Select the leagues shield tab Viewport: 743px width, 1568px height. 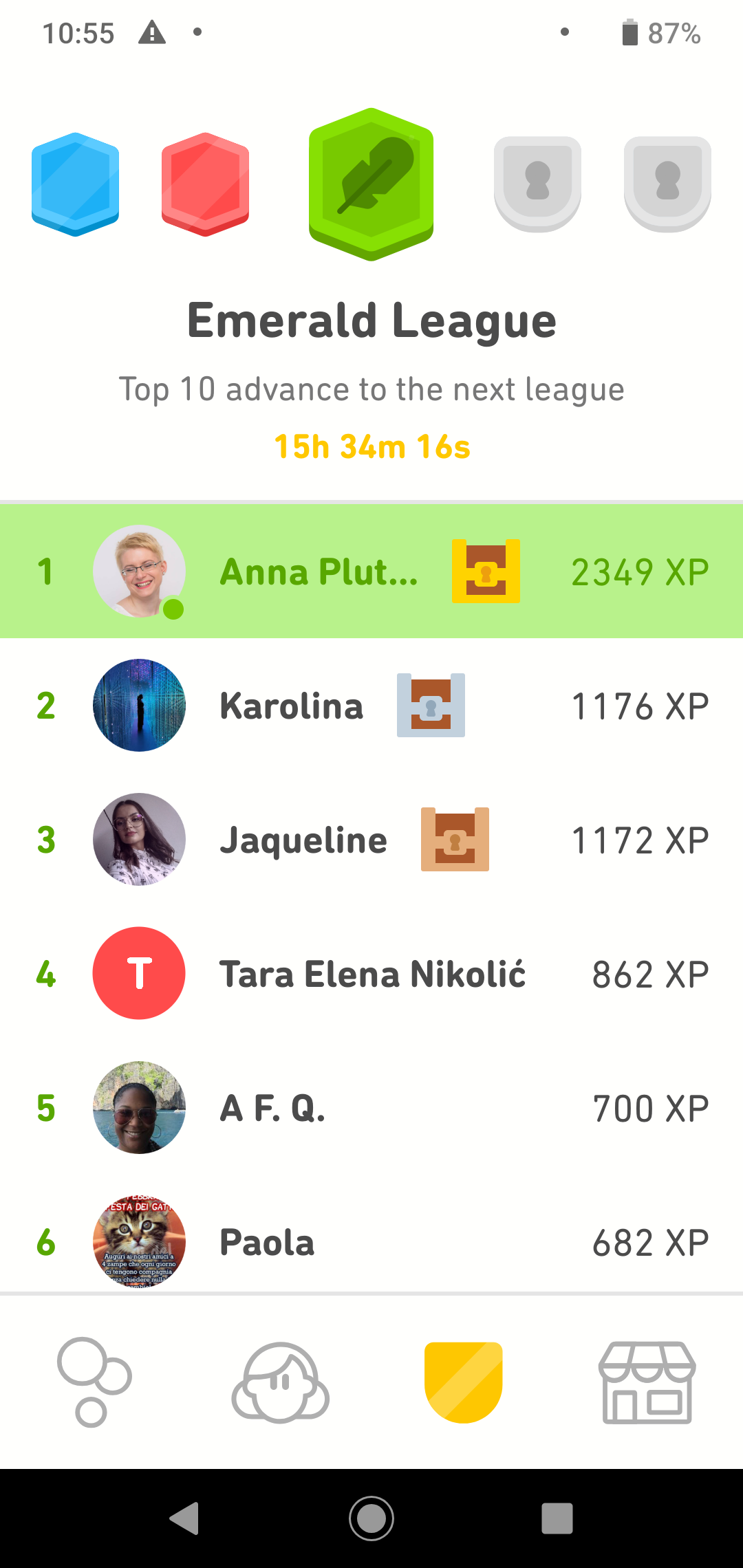point(464,1382)
